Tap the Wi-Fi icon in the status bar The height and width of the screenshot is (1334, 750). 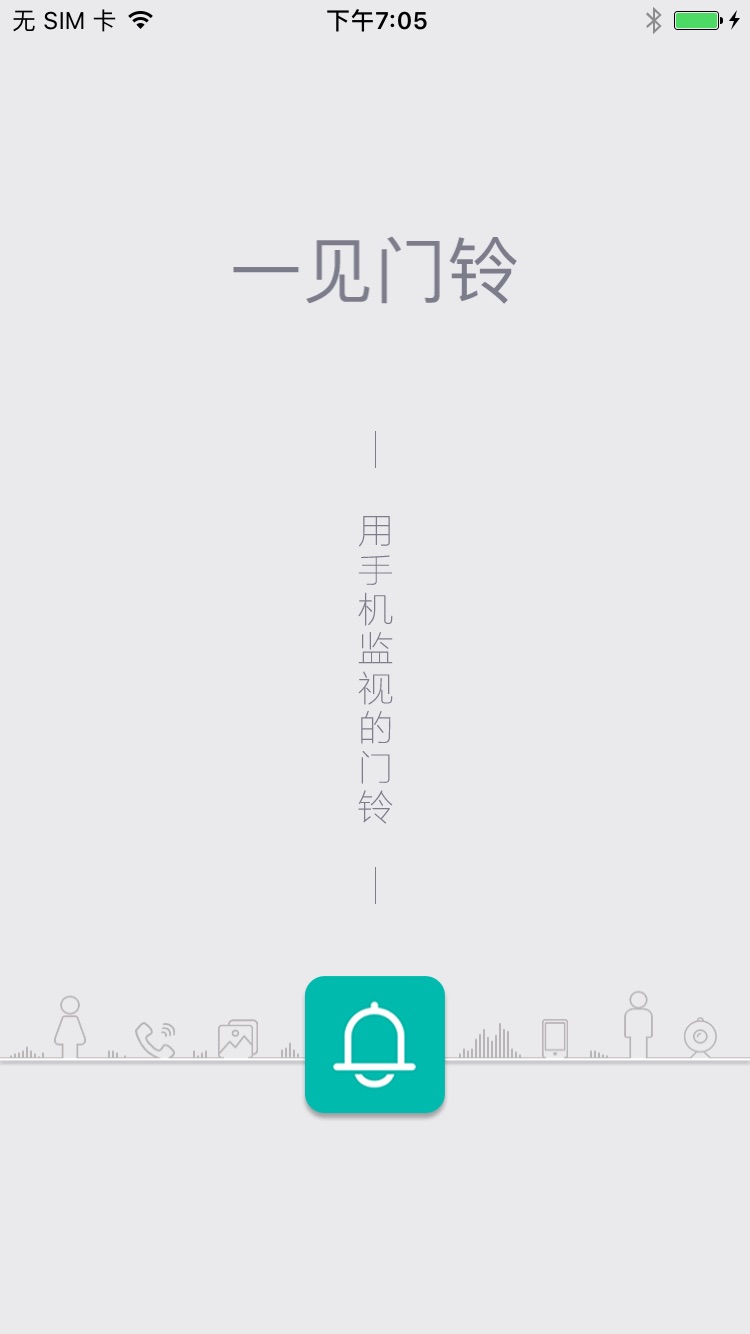tap(140, 17)
